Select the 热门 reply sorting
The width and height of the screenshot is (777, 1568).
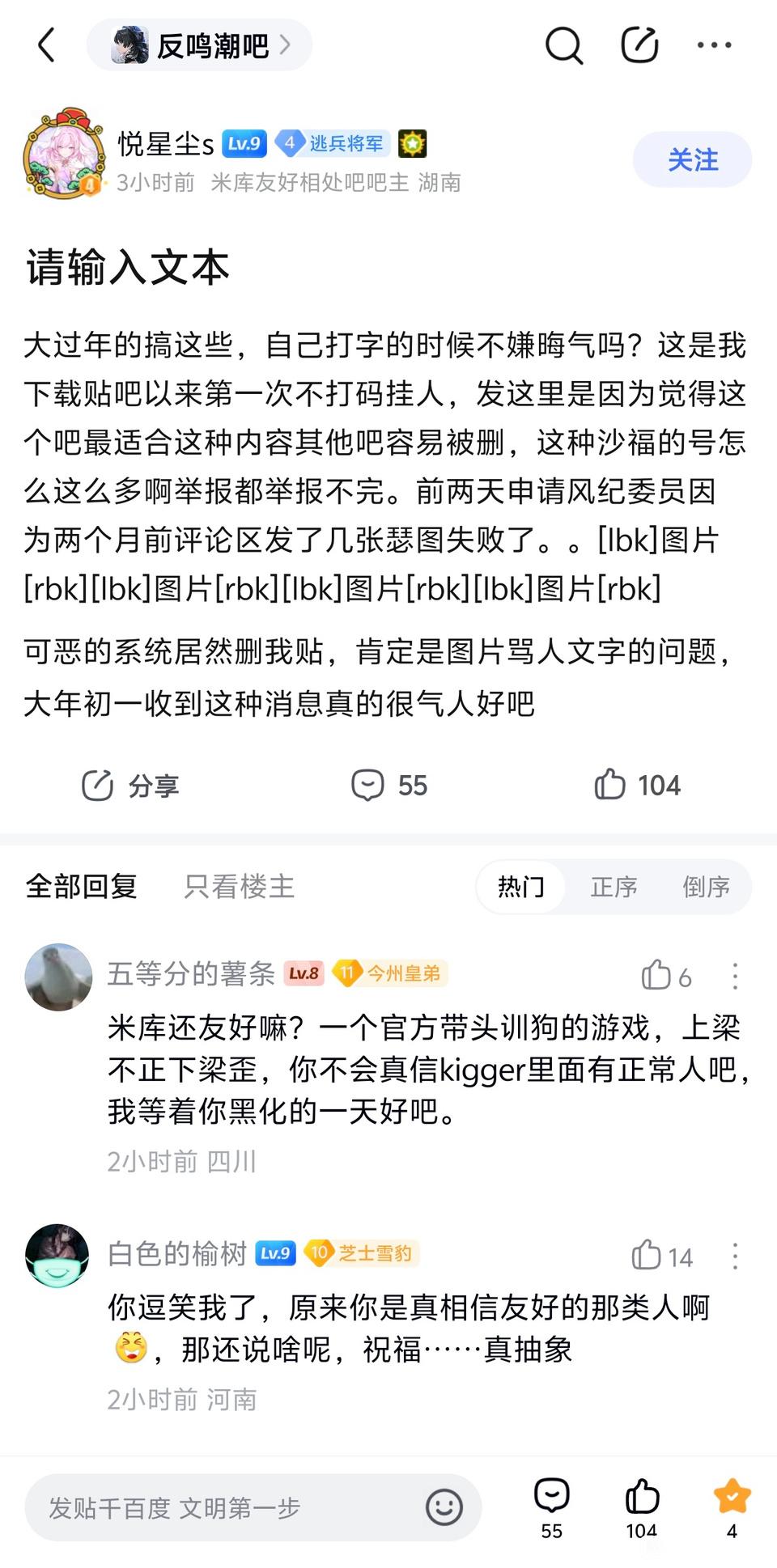(x=520, y=887)
